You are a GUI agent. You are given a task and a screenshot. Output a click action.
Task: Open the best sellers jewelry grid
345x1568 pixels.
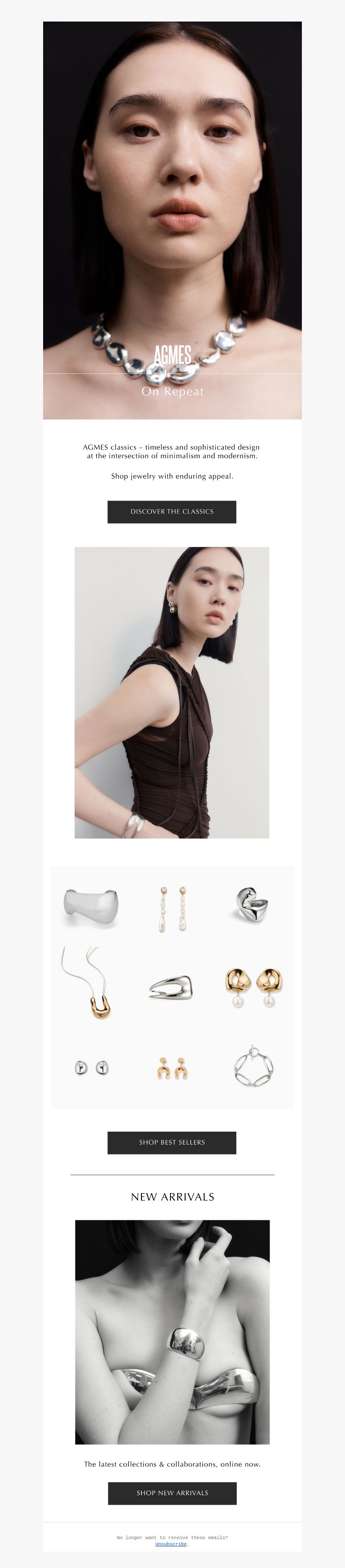pyautogui.click(x=172, y=987)
